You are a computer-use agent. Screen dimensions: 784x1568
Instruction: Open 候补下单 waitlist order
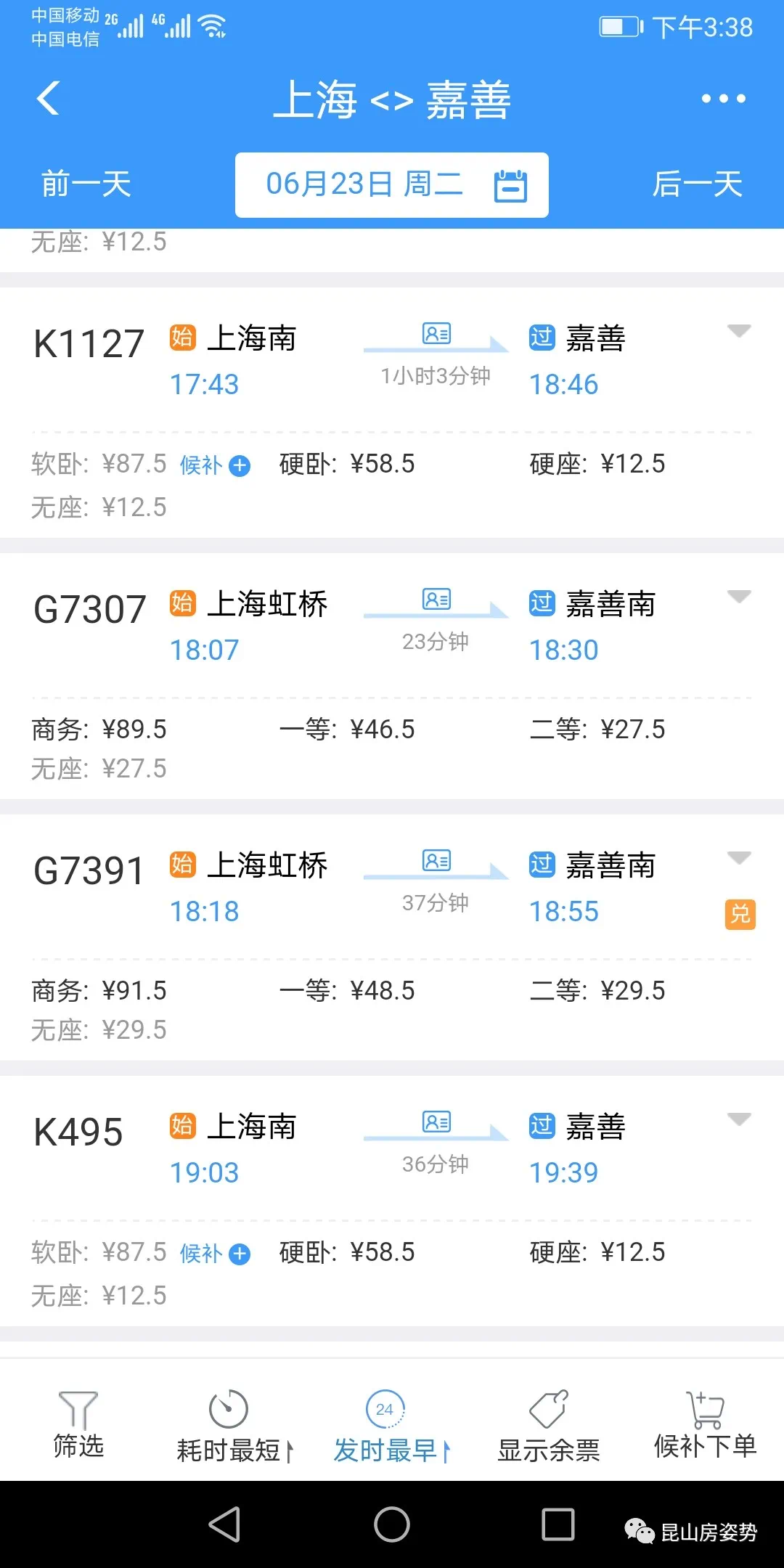tap(706, 1424)
